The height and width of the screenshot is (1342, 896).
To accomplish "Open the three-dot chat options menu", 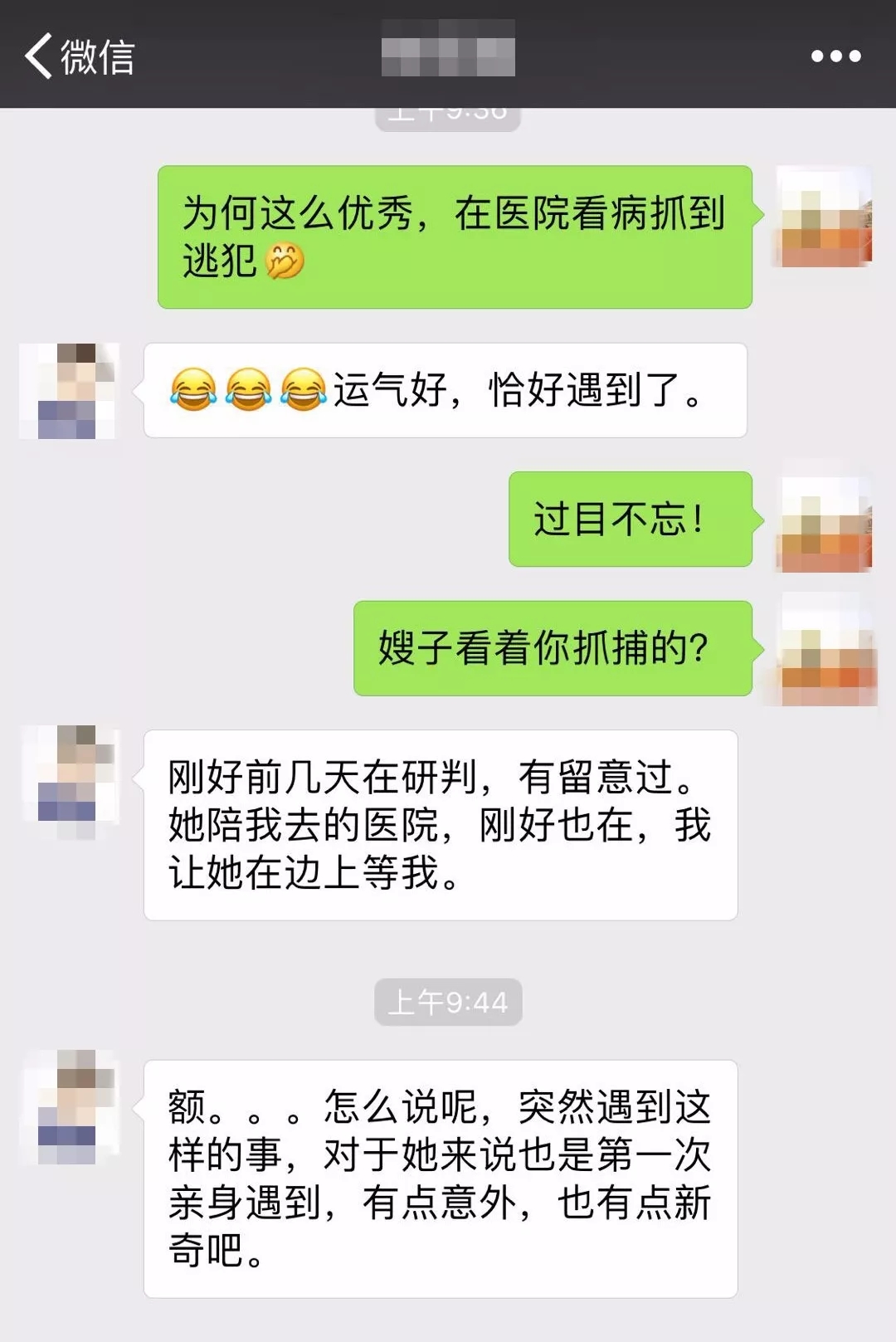I will click(835, 56).
